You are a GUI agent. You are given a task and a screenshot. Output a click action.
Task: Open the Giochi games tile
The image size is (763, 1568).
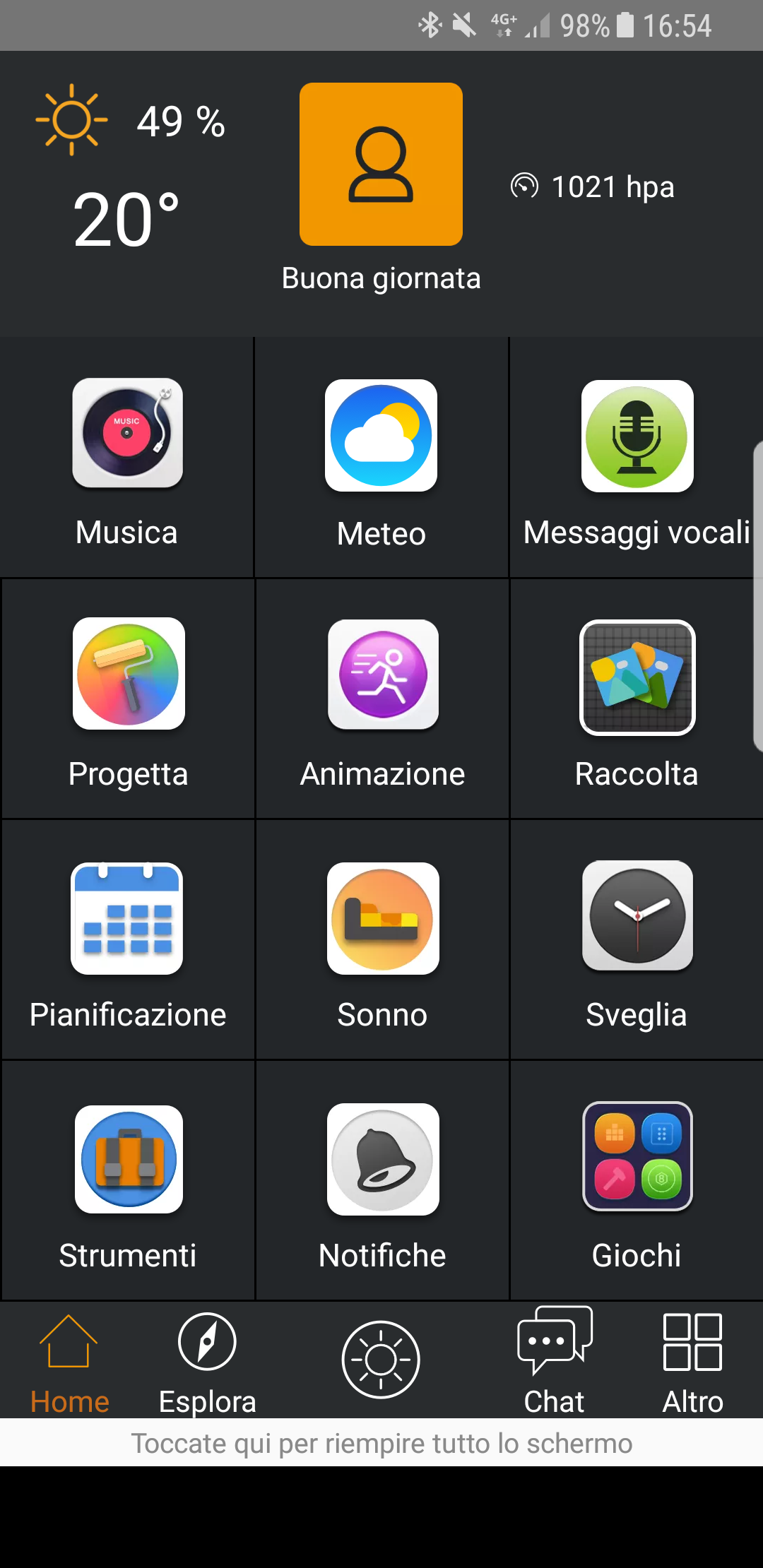coord(637,1181)
